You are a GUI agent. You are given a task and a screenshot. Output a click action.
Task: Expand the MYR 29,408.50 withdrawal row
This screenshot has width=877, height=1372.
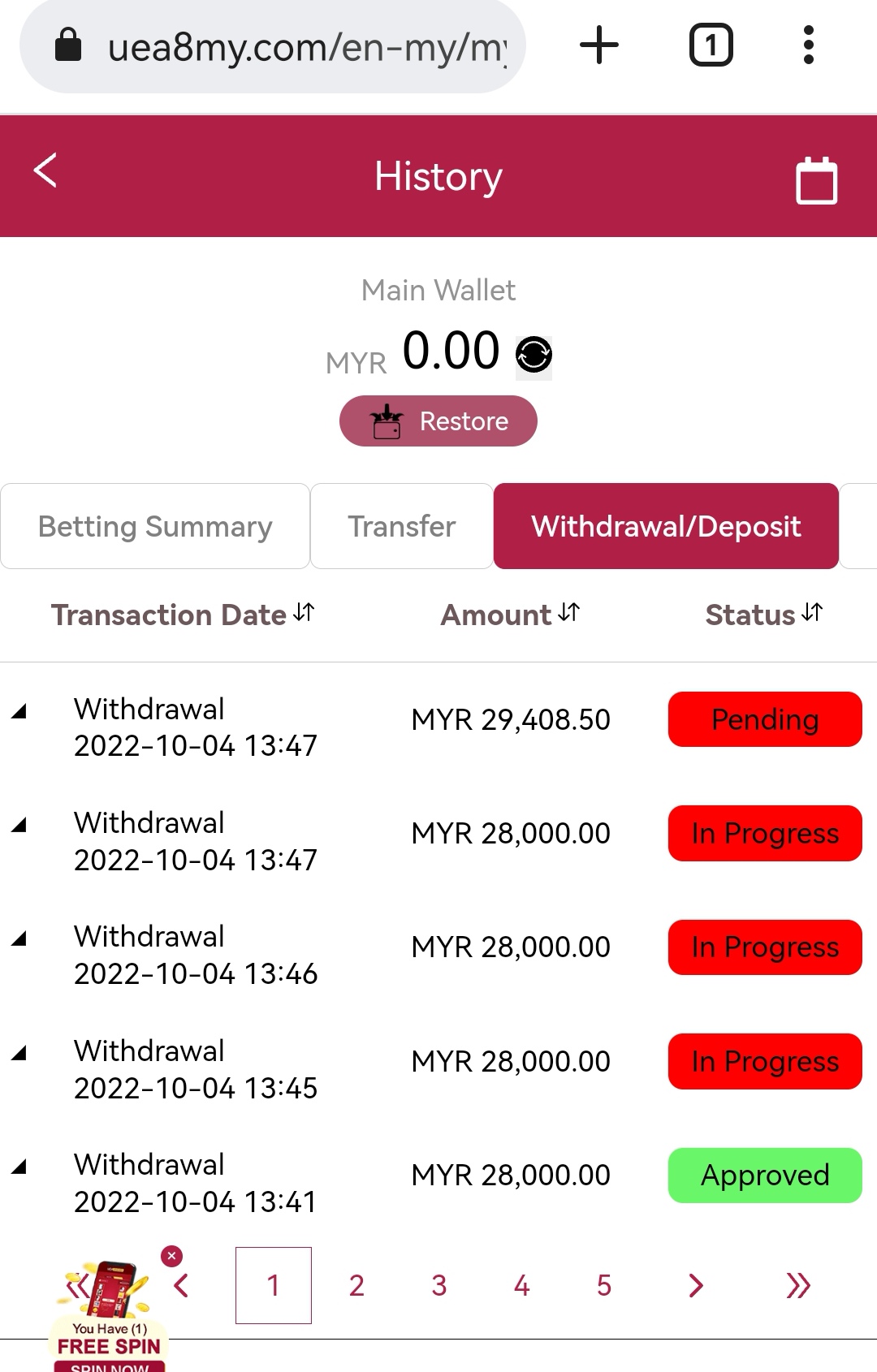(x=19, y=712)
